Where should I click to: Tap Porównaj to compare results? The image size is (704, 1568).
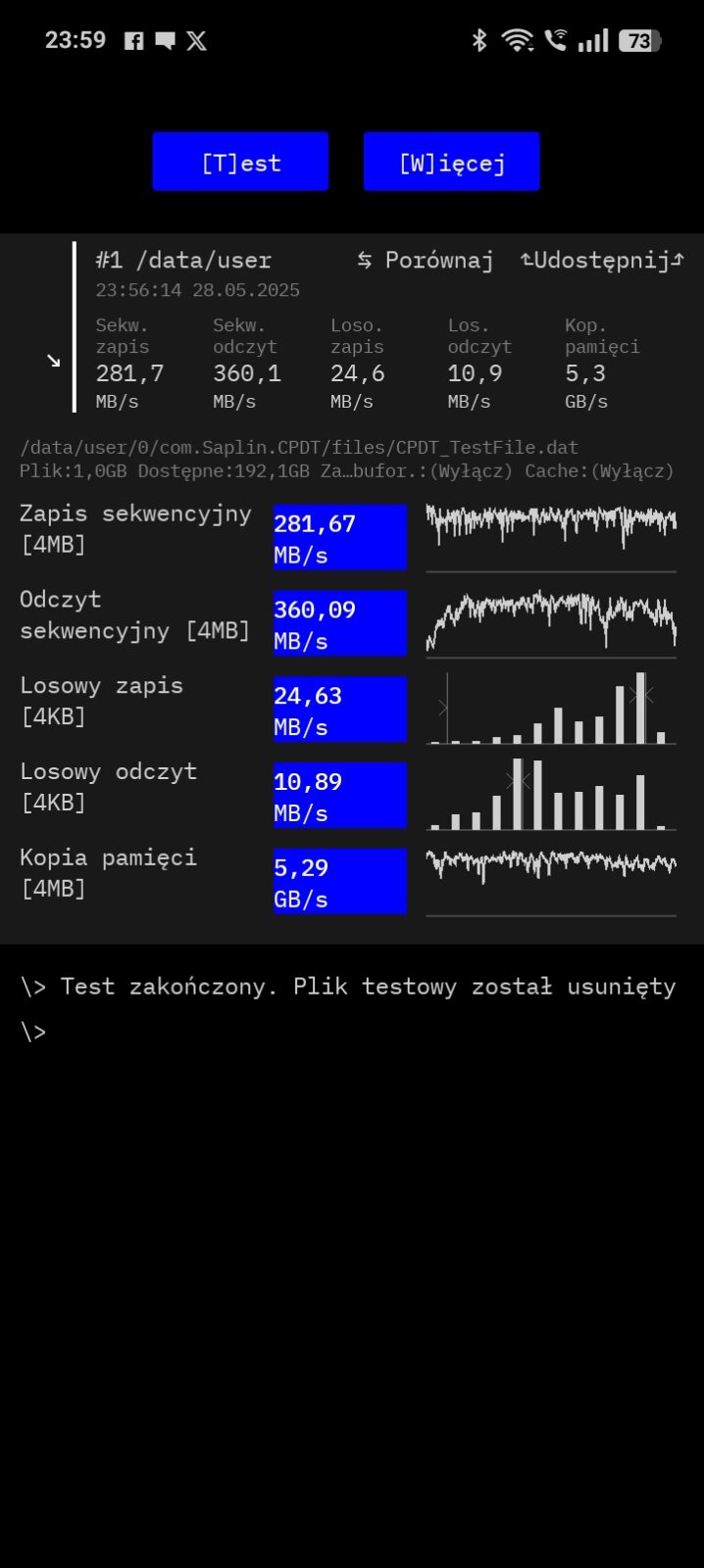point(426,261)
